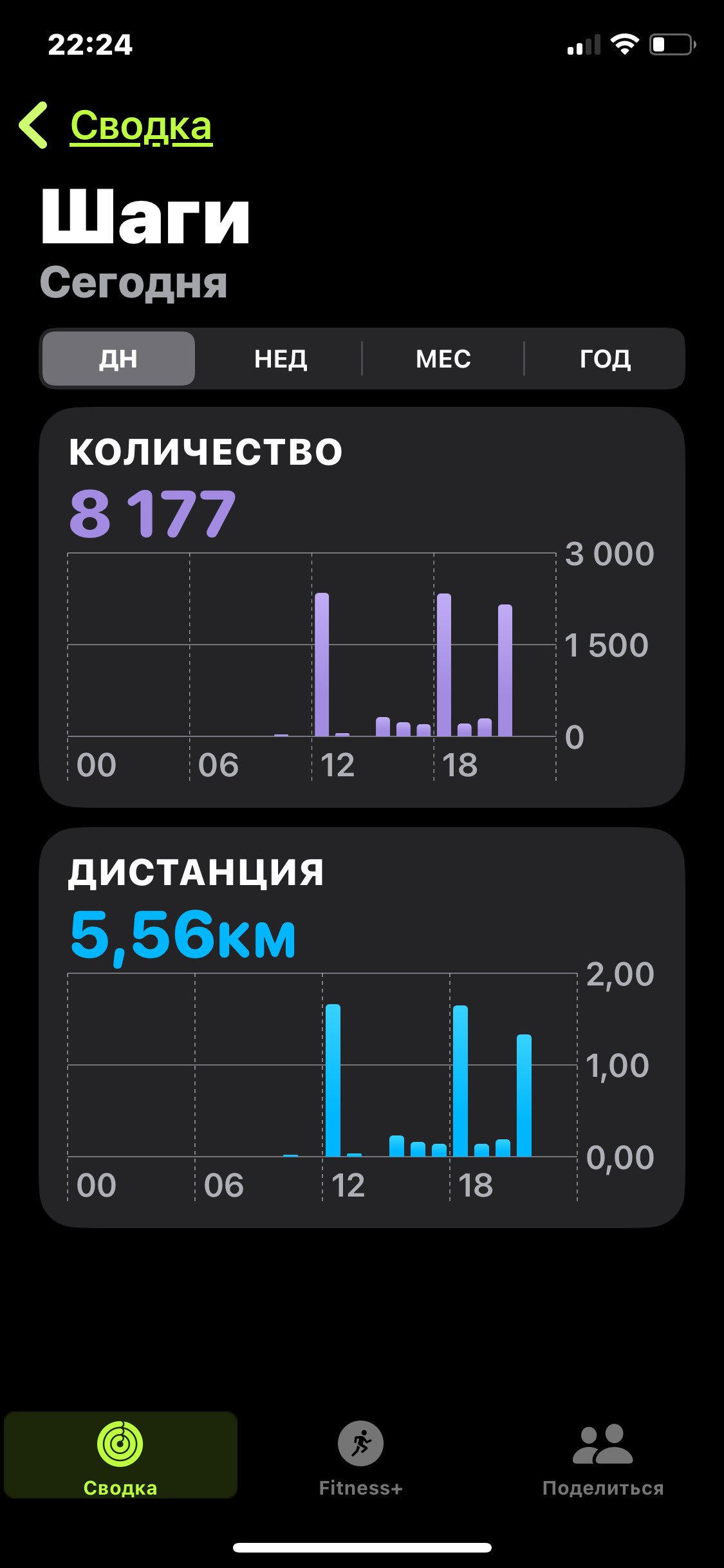Go back to Сводка
724x1568 pixels.
coord(116,126)
